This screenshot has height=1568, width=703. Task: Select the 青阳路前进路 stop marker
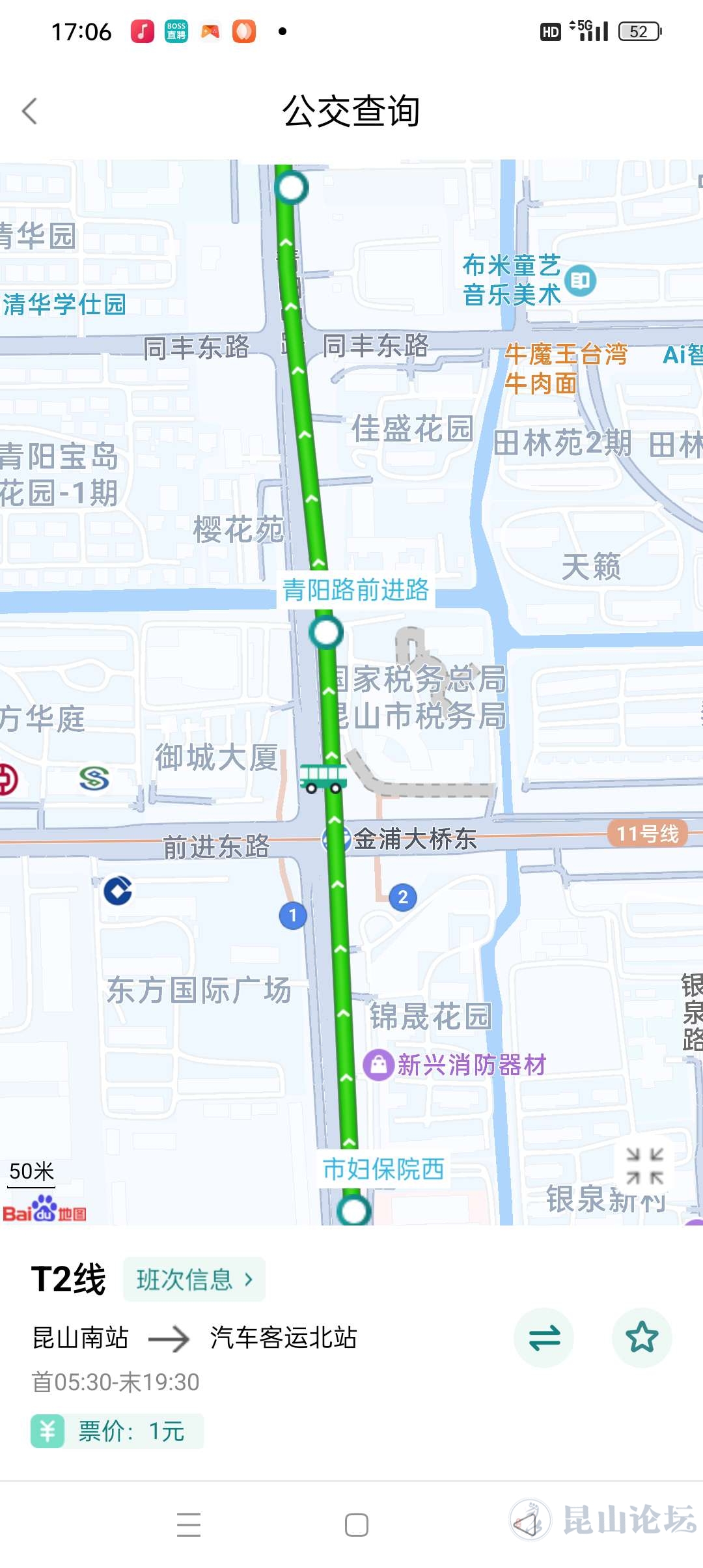tap(326, 632)
